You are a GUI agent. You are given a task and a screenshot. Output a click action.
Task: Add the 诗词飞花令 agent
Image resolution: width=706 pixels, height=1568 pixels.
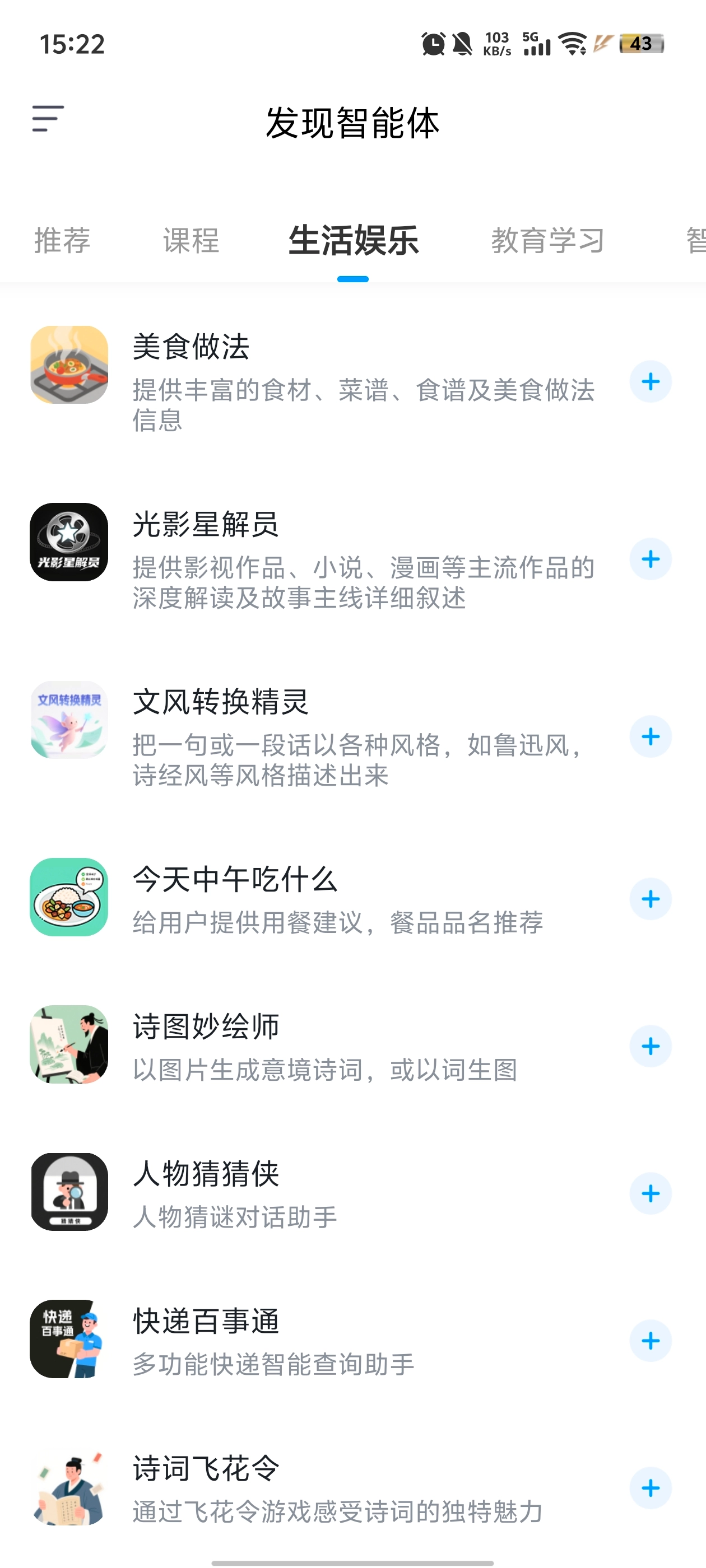(650, 1488)
